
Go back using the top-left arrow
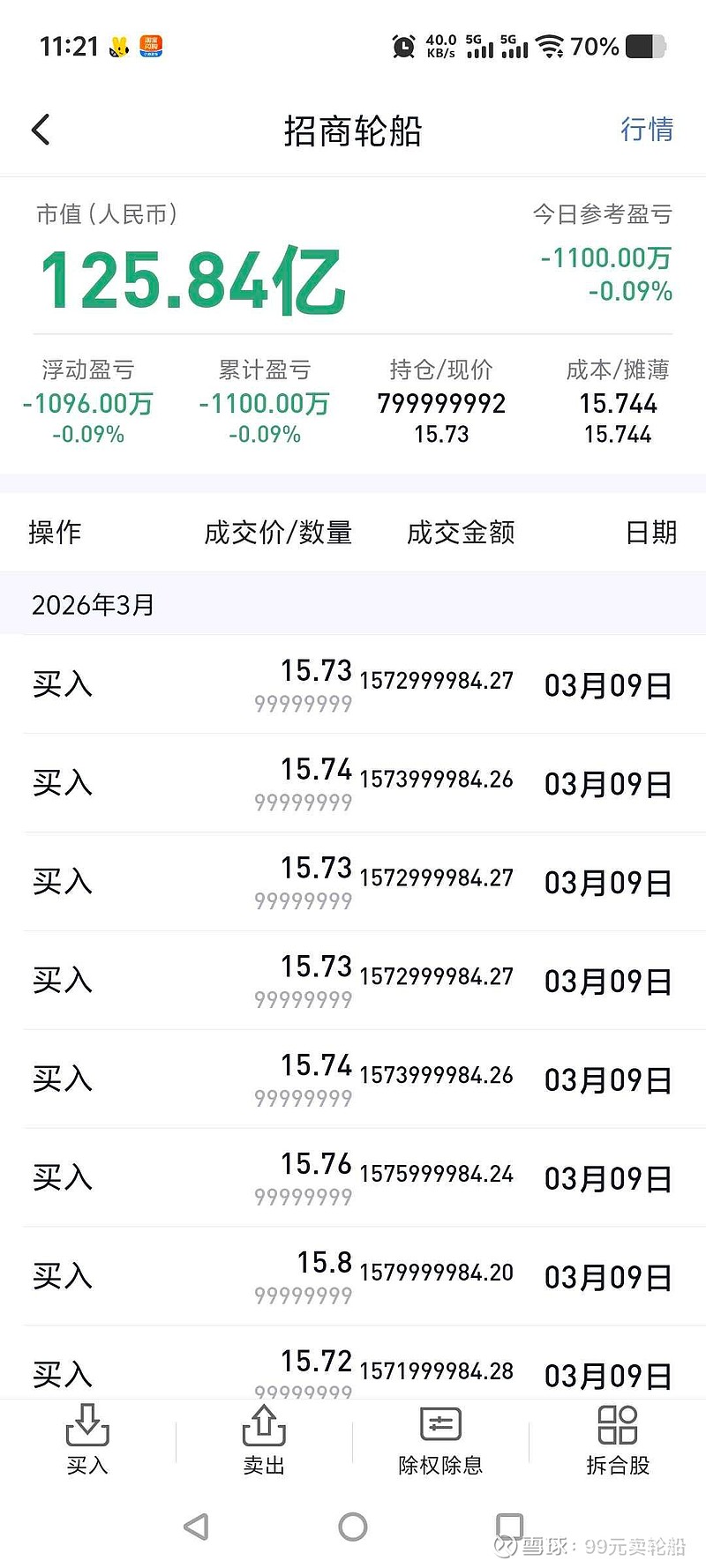point(41,130)
